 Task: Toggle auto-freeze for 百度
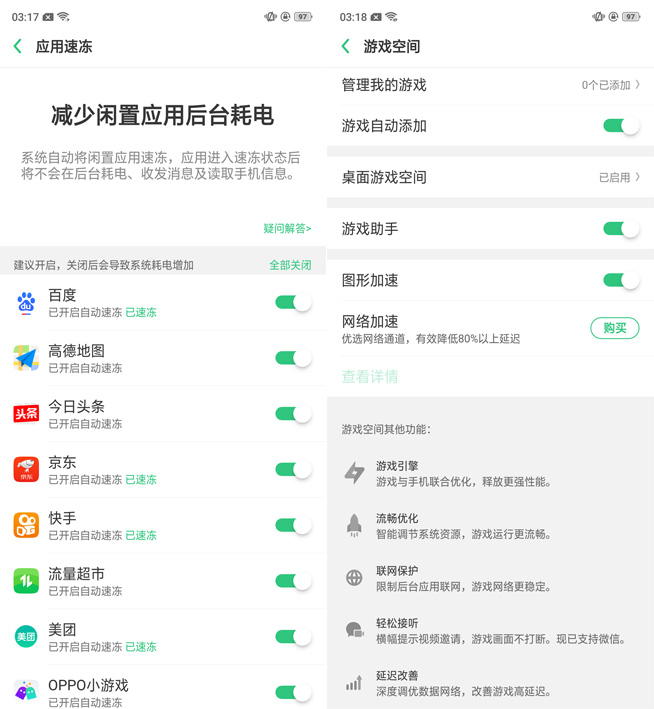[293, 302]
